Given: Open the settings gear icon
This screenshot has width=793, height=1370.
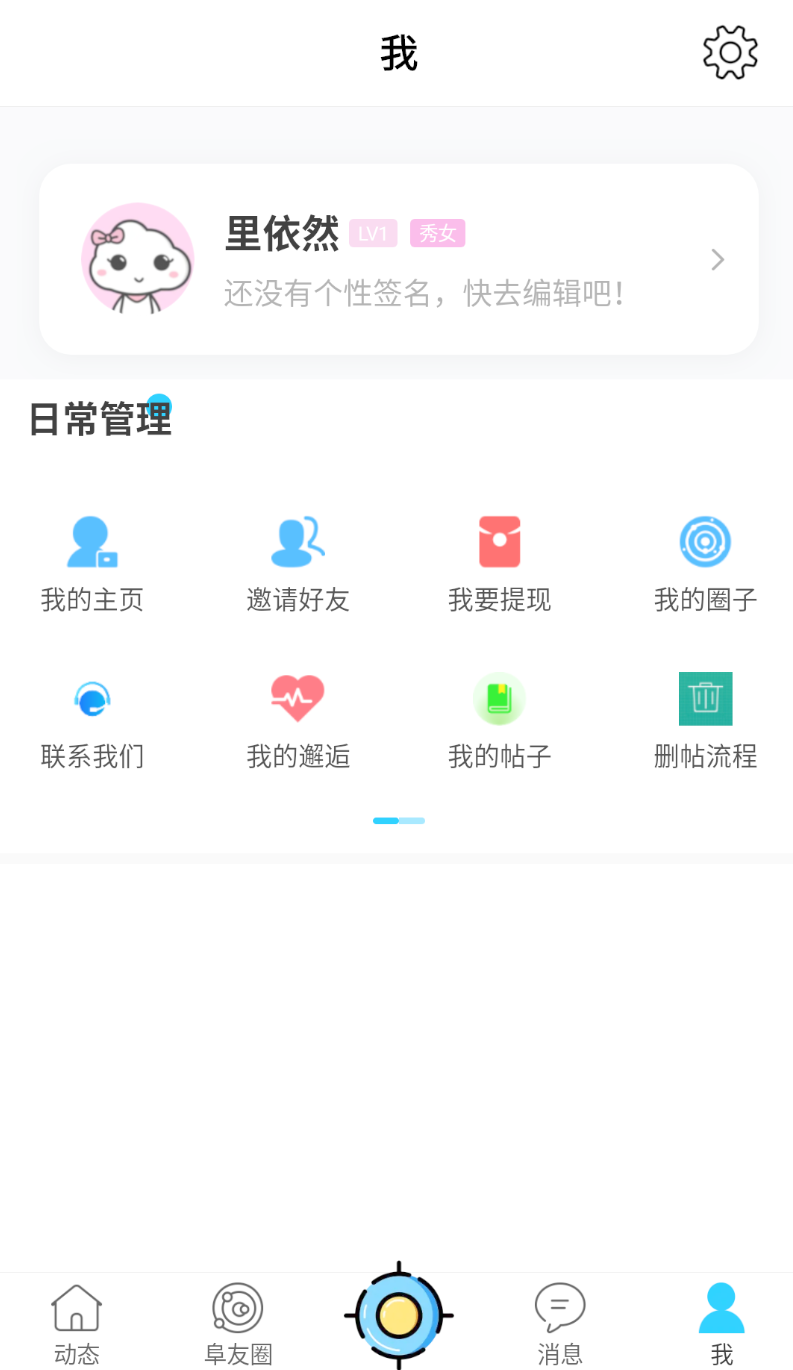Looking at the screenshot, I should click(x=730, y=53).
